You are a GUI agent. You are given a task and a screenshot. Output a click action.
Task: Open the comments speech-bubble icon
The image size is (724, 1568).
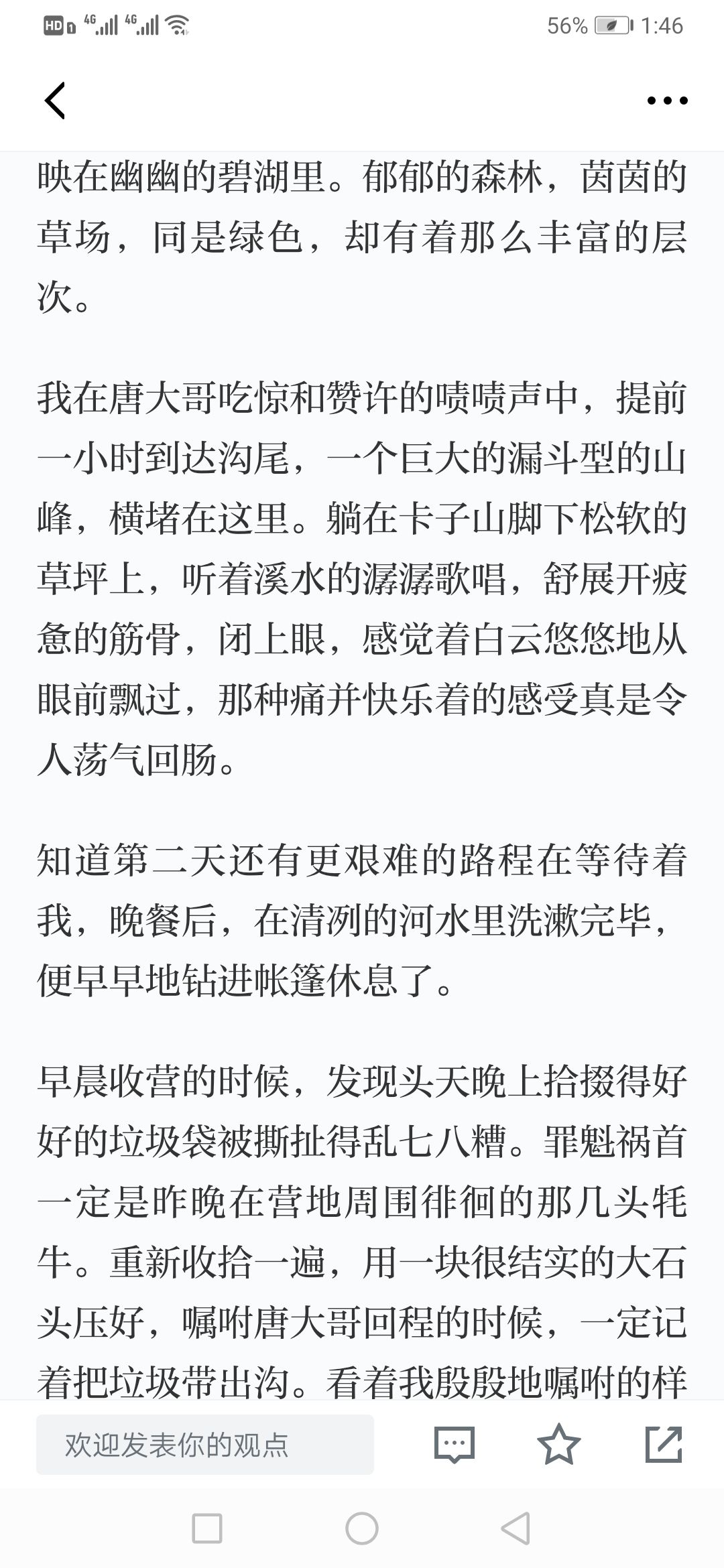[x=455, y=1445]
